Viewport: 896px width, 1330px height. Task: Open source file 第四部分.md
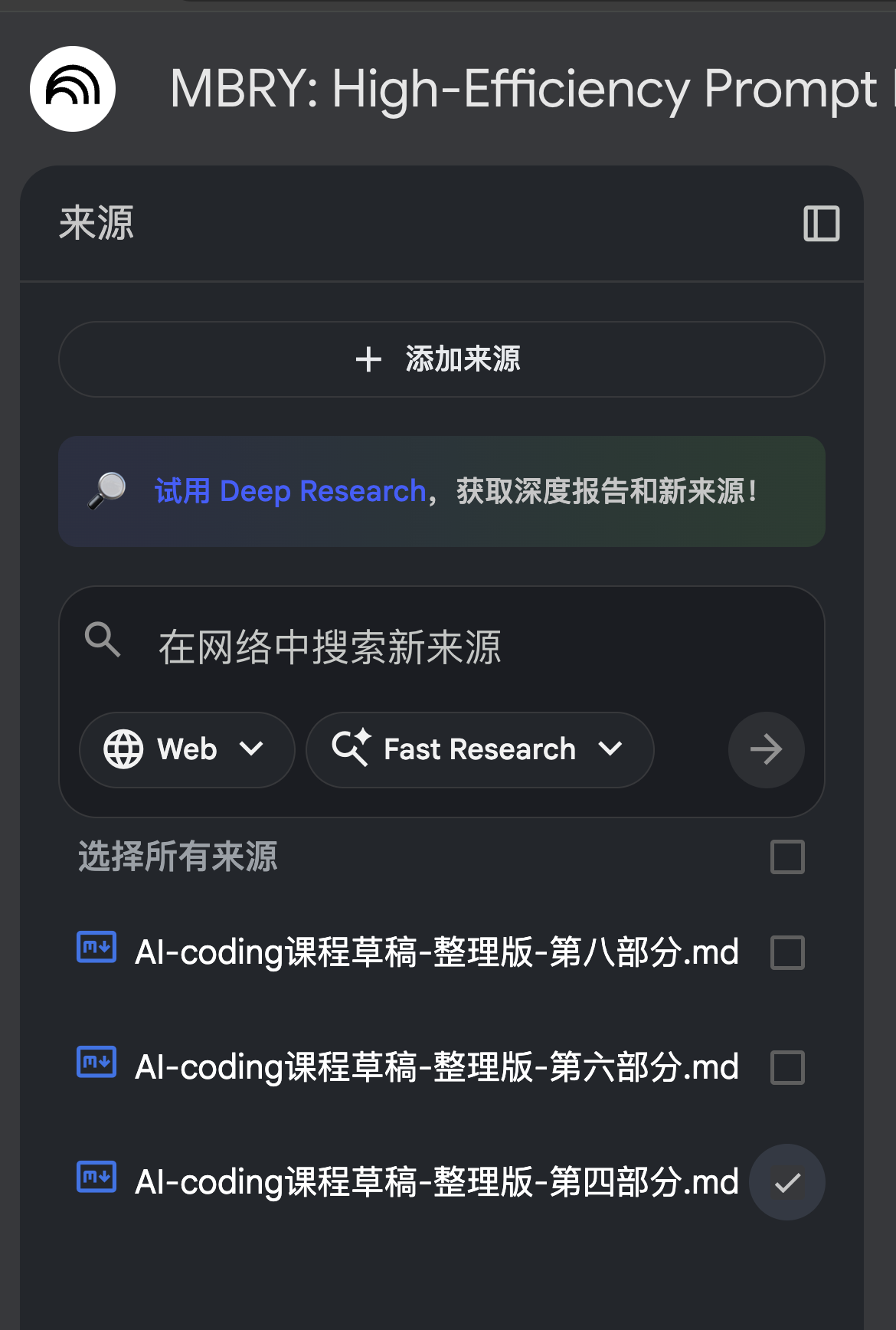click(437, 1182)
